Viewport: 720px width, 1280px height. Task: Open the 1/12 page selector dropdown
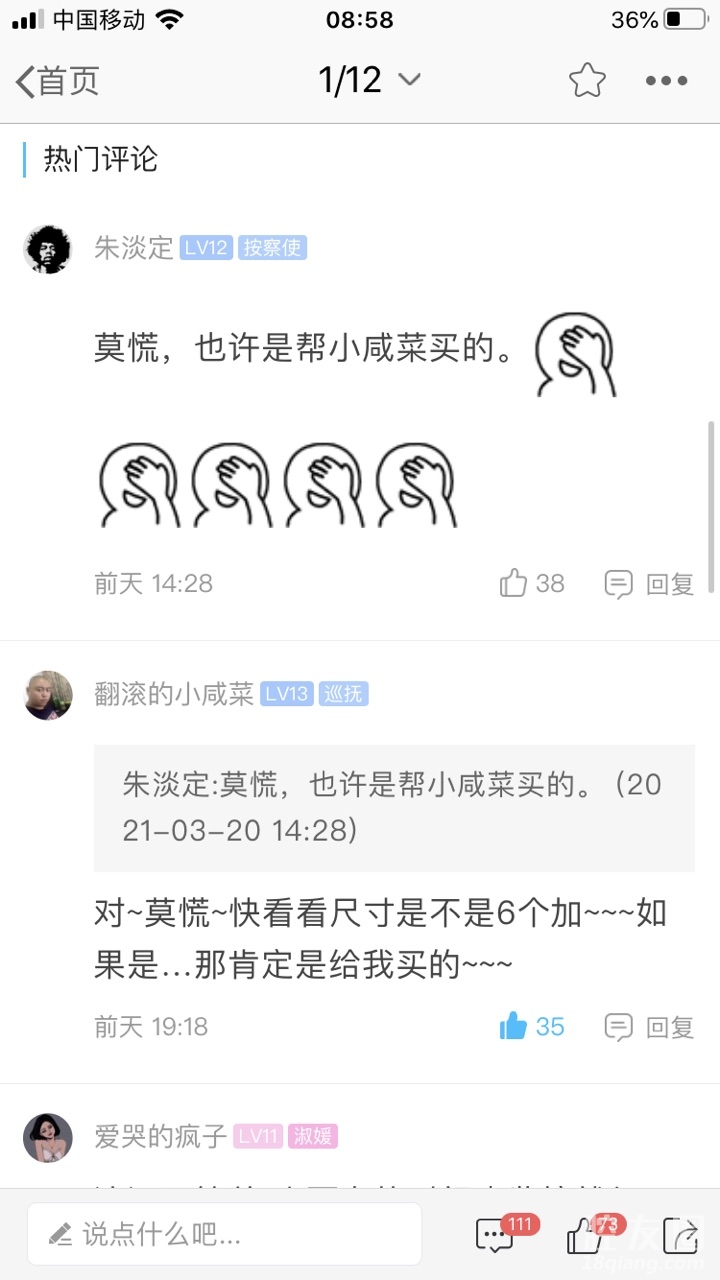369,80
